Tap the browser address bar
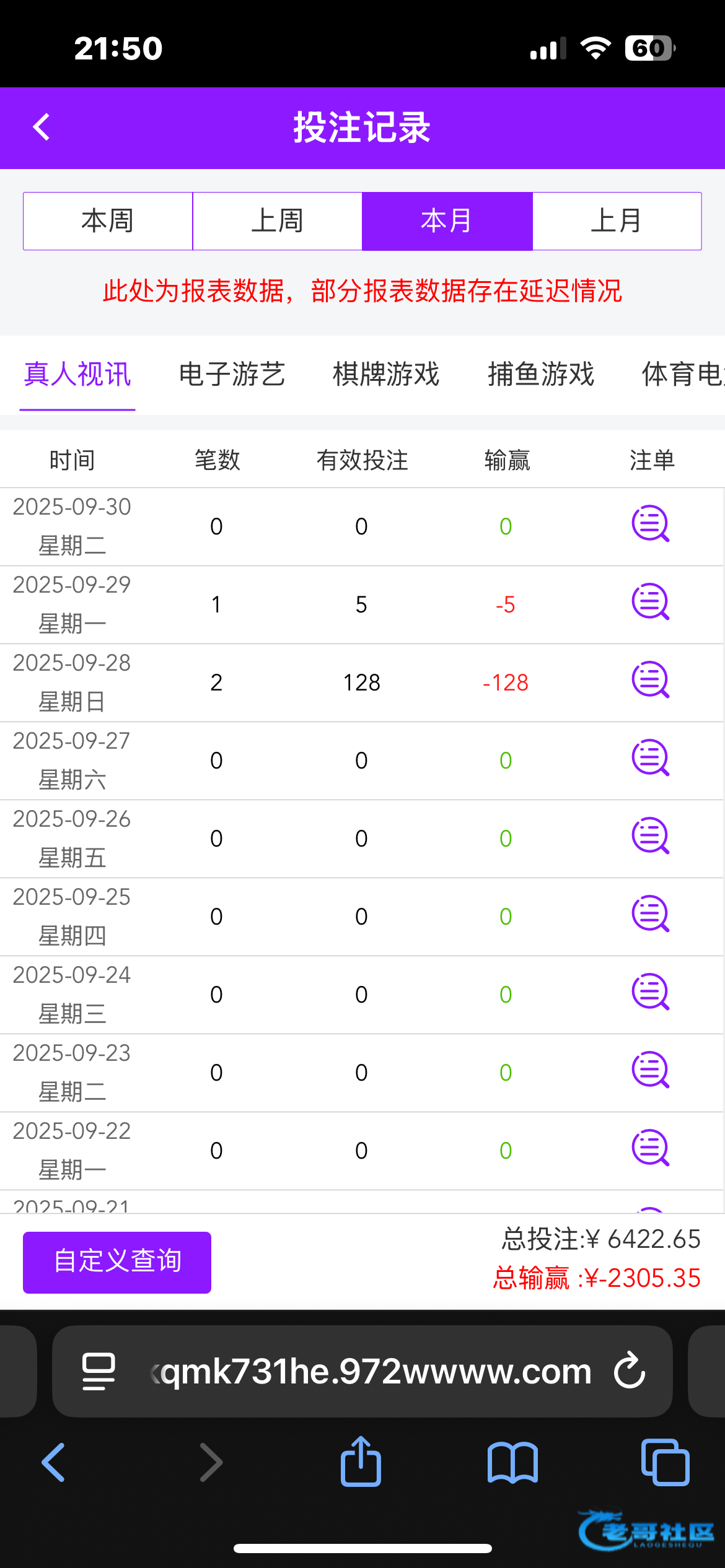This screenshot has width=725, height=1568. pyautogui.click(x=372, y=1371)
